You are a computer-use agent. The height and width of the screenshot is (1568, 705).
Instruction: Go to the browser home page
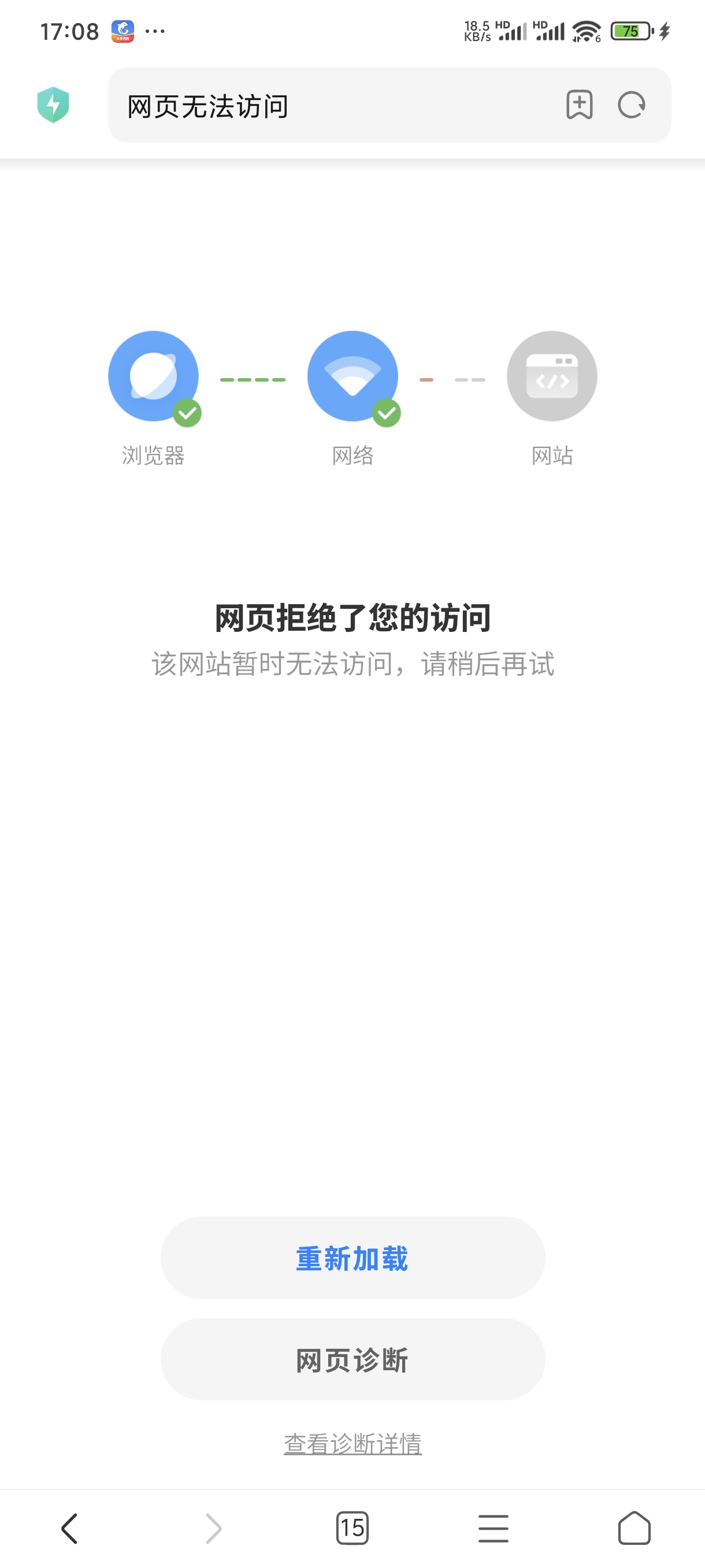coord(634,1528)
